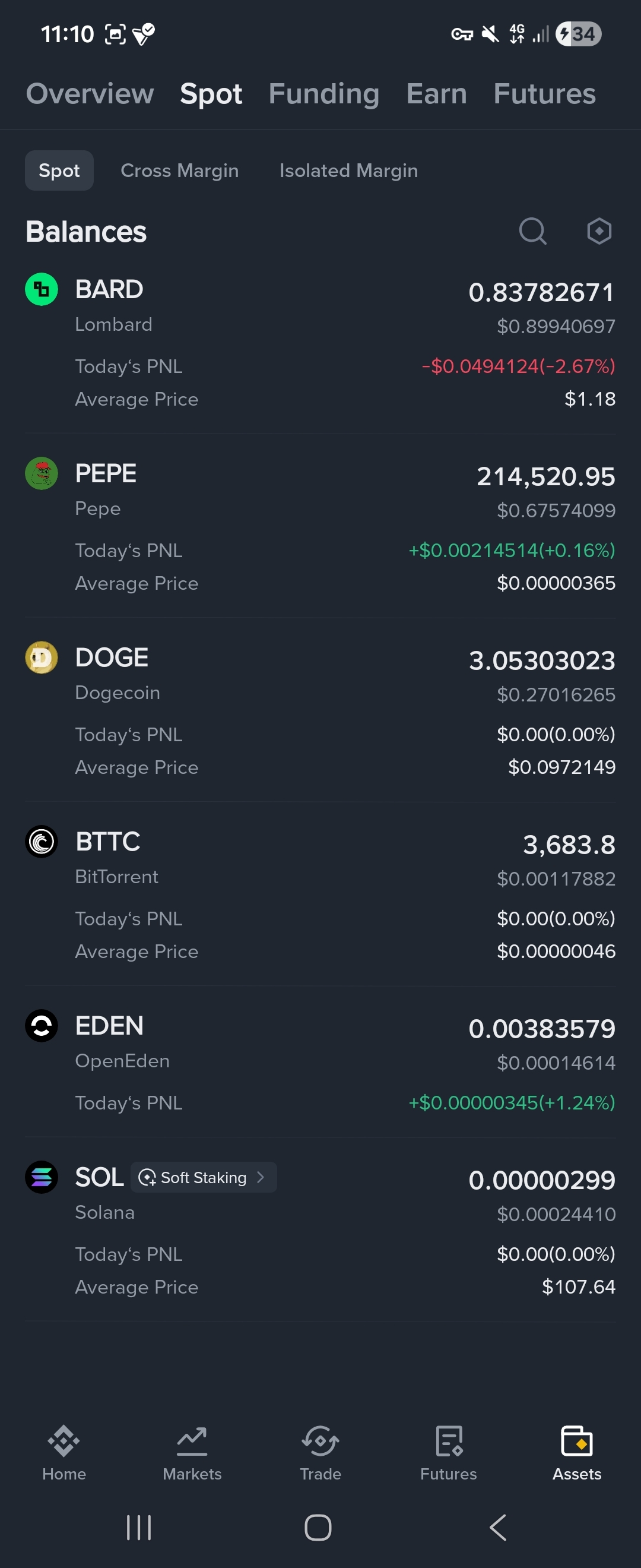
Task: Go to Home in bottom navigation
Action: tap(64, 1452)
